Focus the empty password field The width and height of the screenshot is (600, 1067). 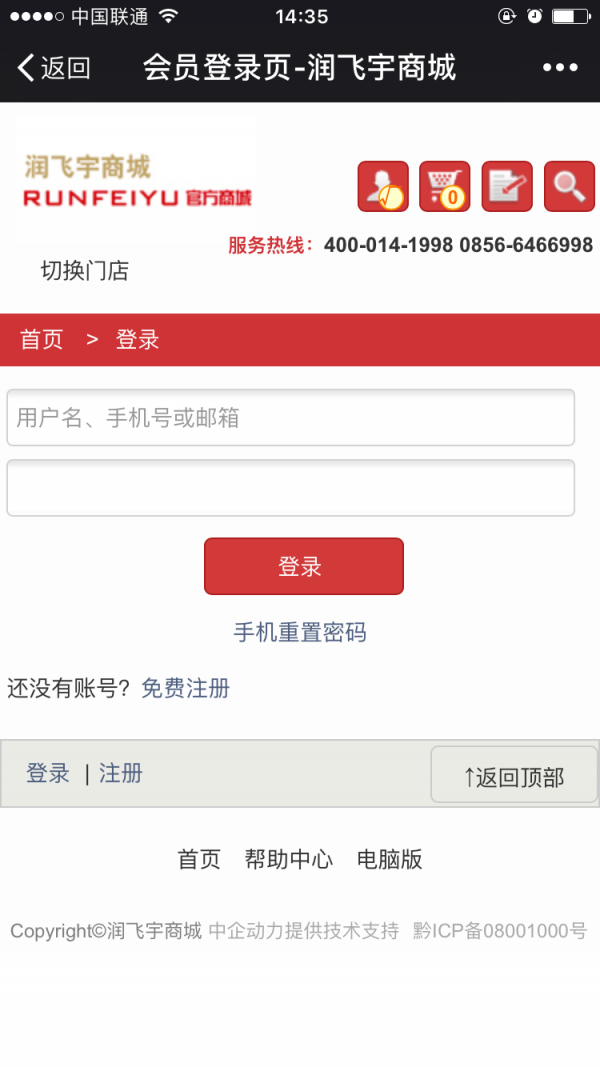click(290, 488)
